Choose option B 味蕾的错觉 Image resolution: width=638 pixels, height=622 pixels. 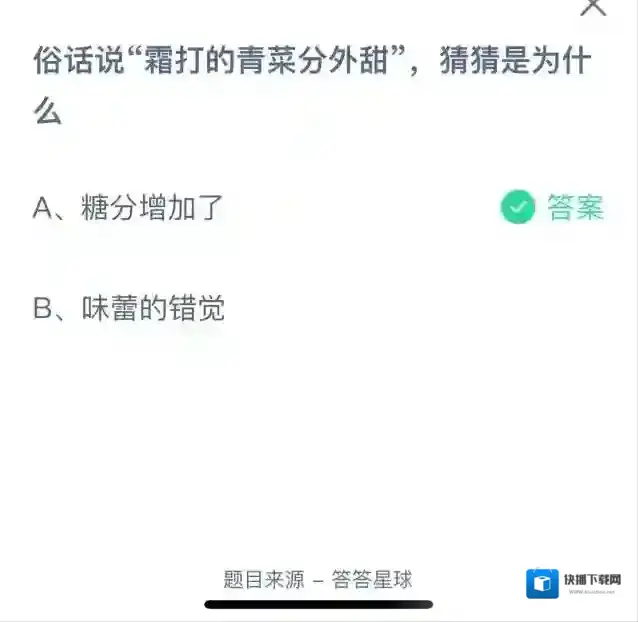coord(129,308)
